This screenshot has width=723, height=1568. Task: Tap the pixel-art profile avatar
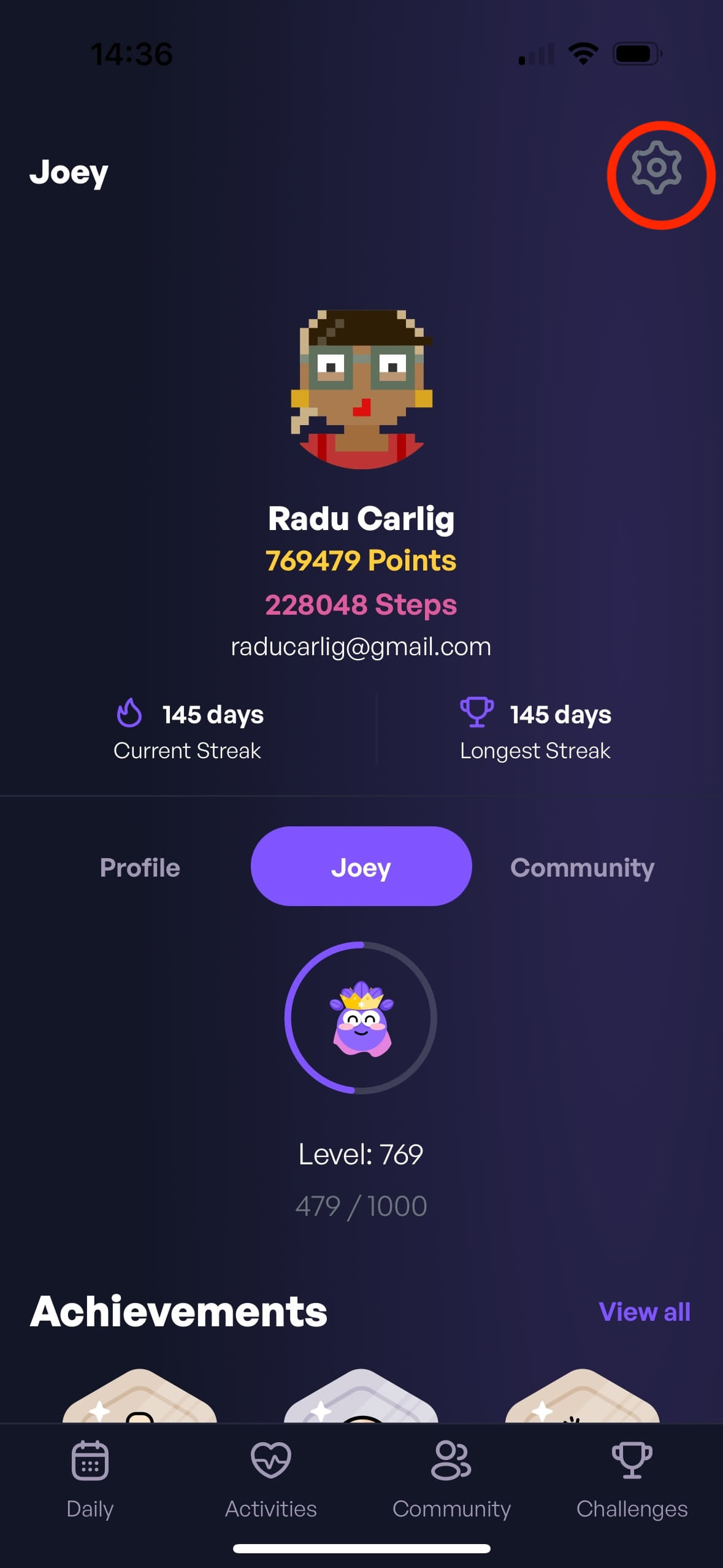tap(361, 389)
